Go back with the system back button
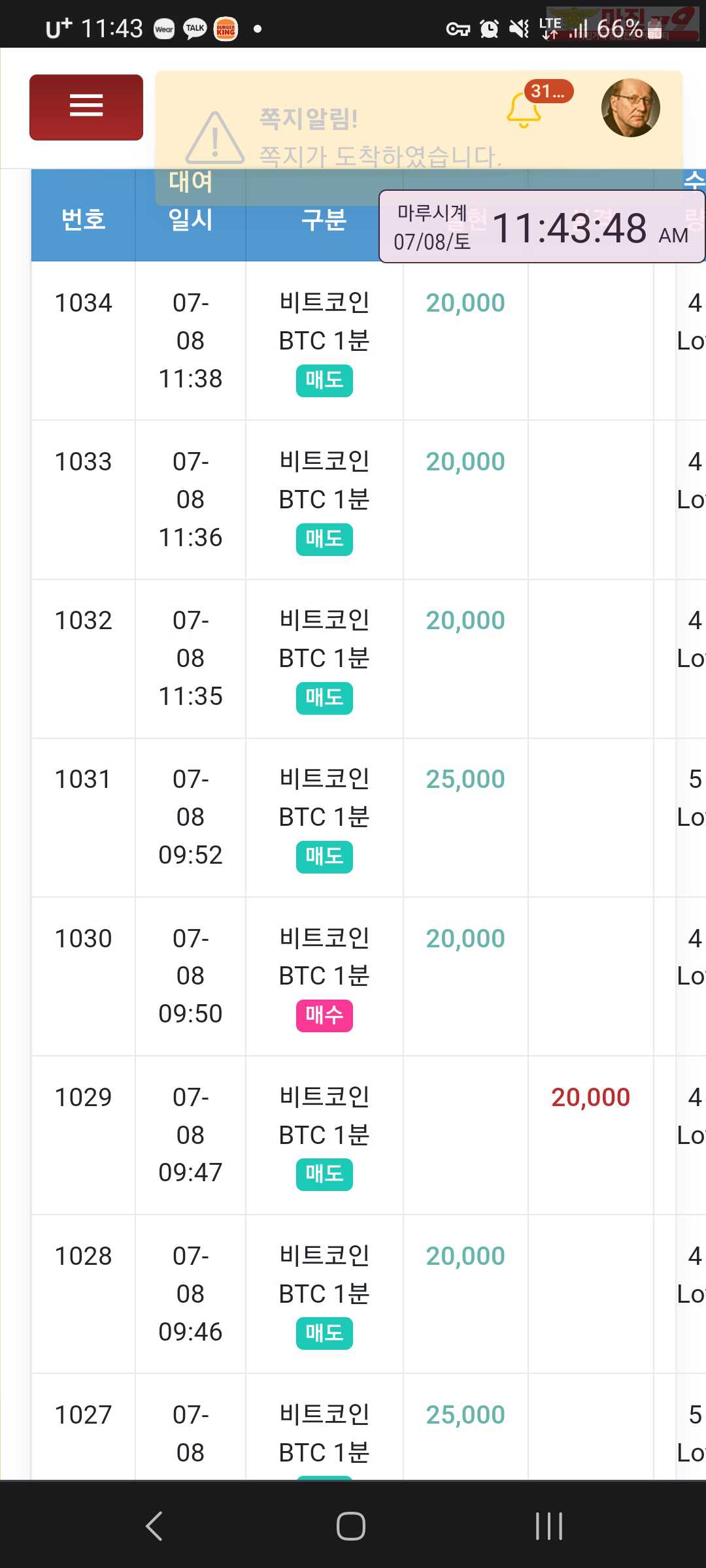 154,1526
